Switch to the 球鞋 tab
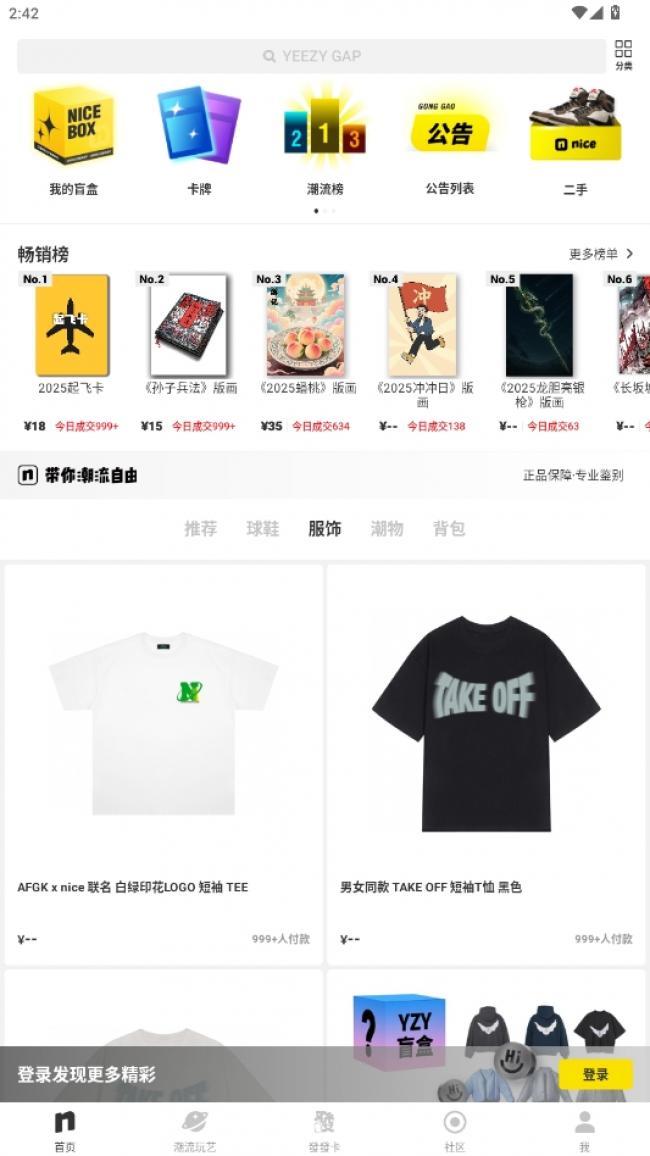Image resolution: width=650 pixels, height=1156 pixels. [262, 529]
